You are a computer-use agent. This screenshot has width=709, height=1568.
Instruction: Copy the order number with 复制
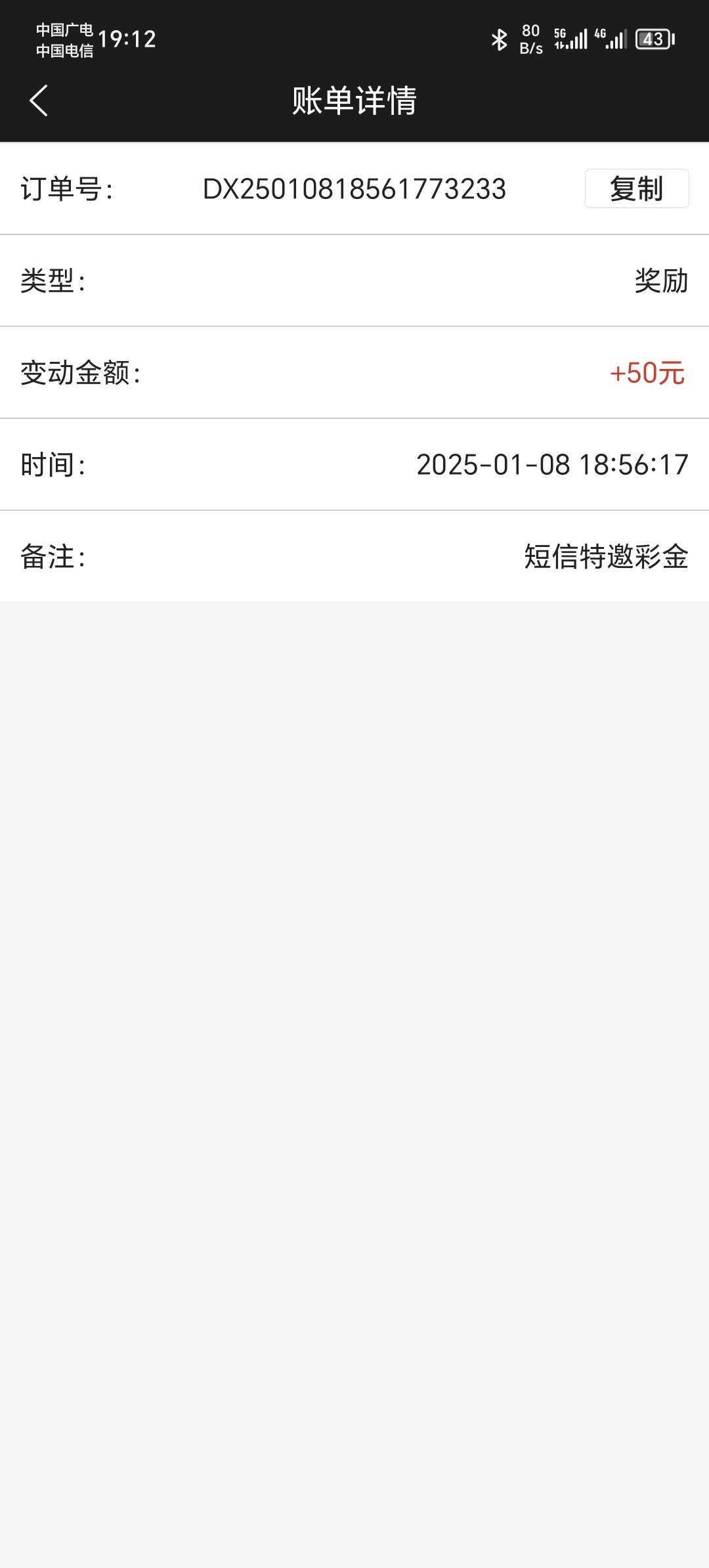point(636,188)
